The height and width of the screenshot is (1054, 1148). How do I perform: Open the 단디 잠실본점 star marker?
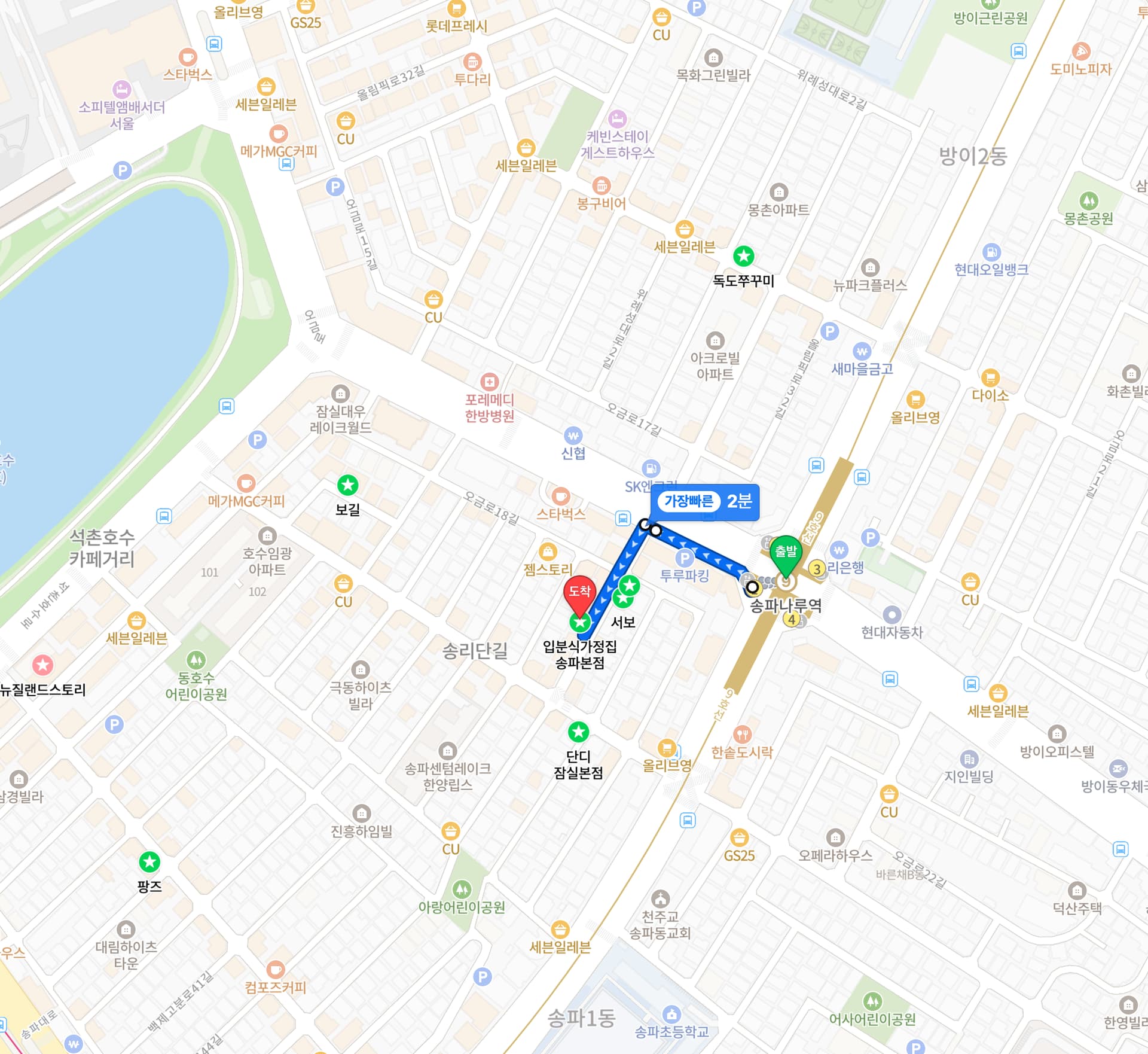pyautogui.click(x=578, y=732)
